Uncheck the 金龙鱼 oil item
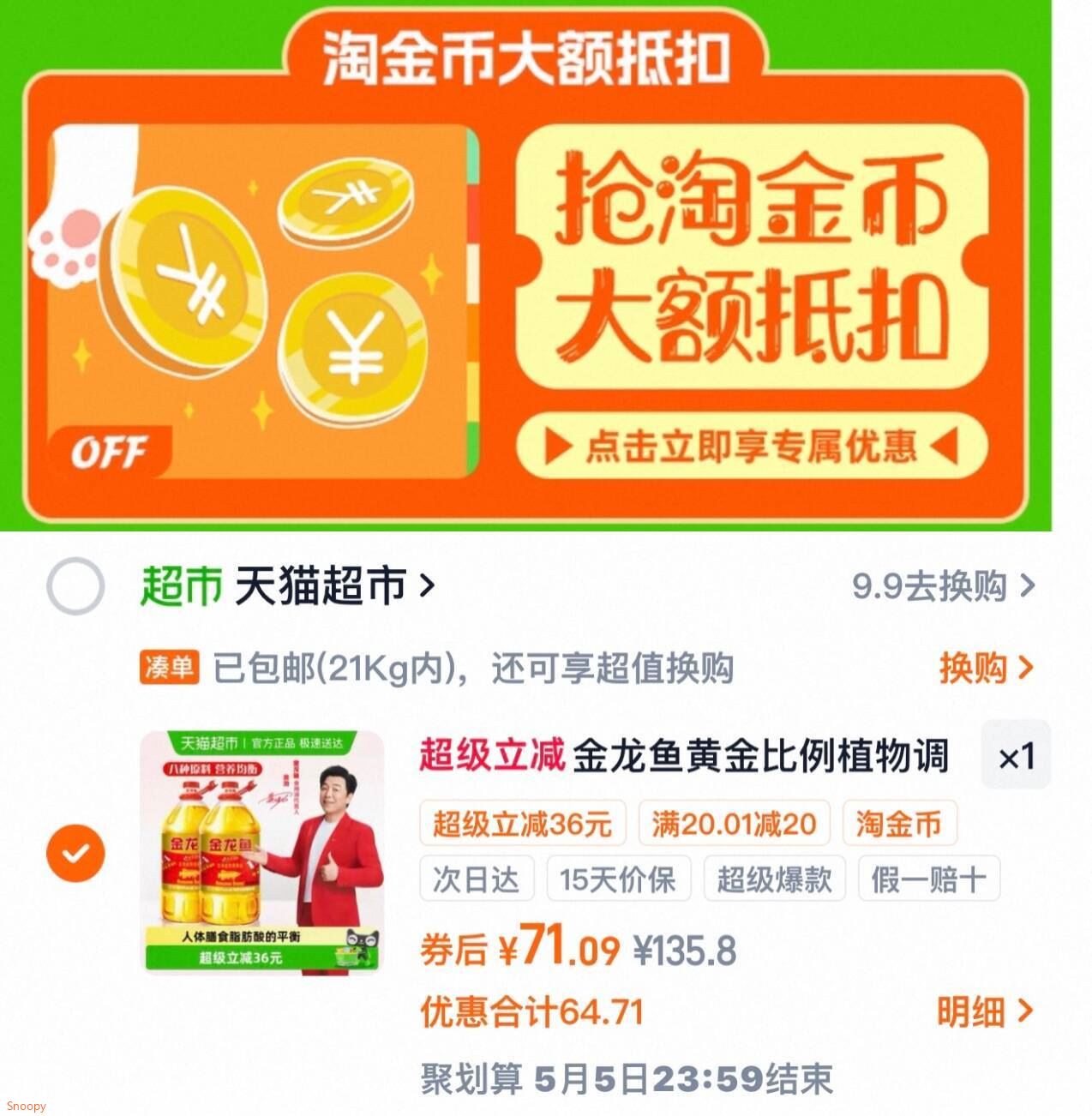1092x1116 pixels. click(x=75, y=853)
